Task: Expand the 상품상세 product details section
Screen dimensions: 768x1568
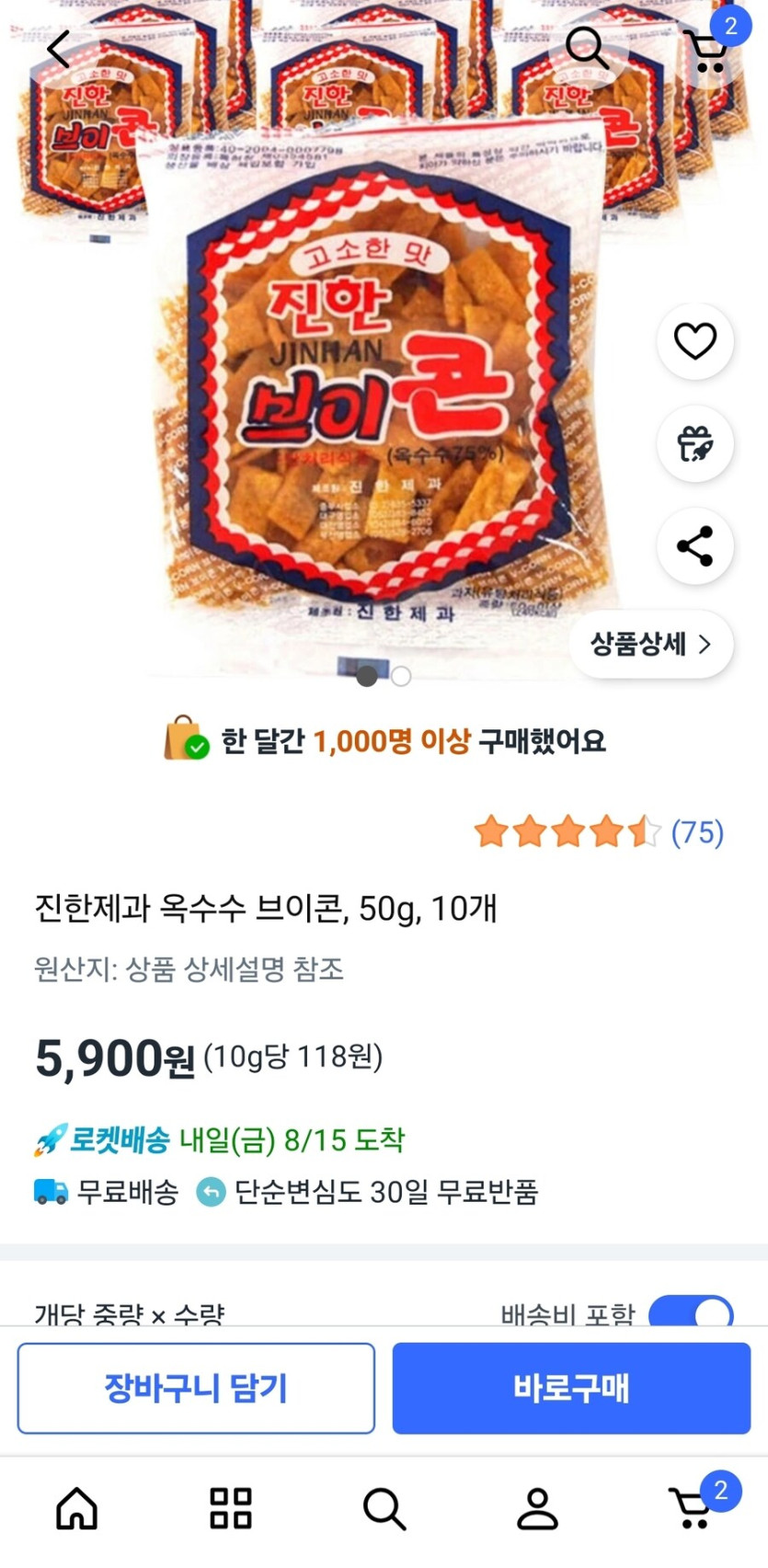Action: pyautogui.click(x=650, y=645)
